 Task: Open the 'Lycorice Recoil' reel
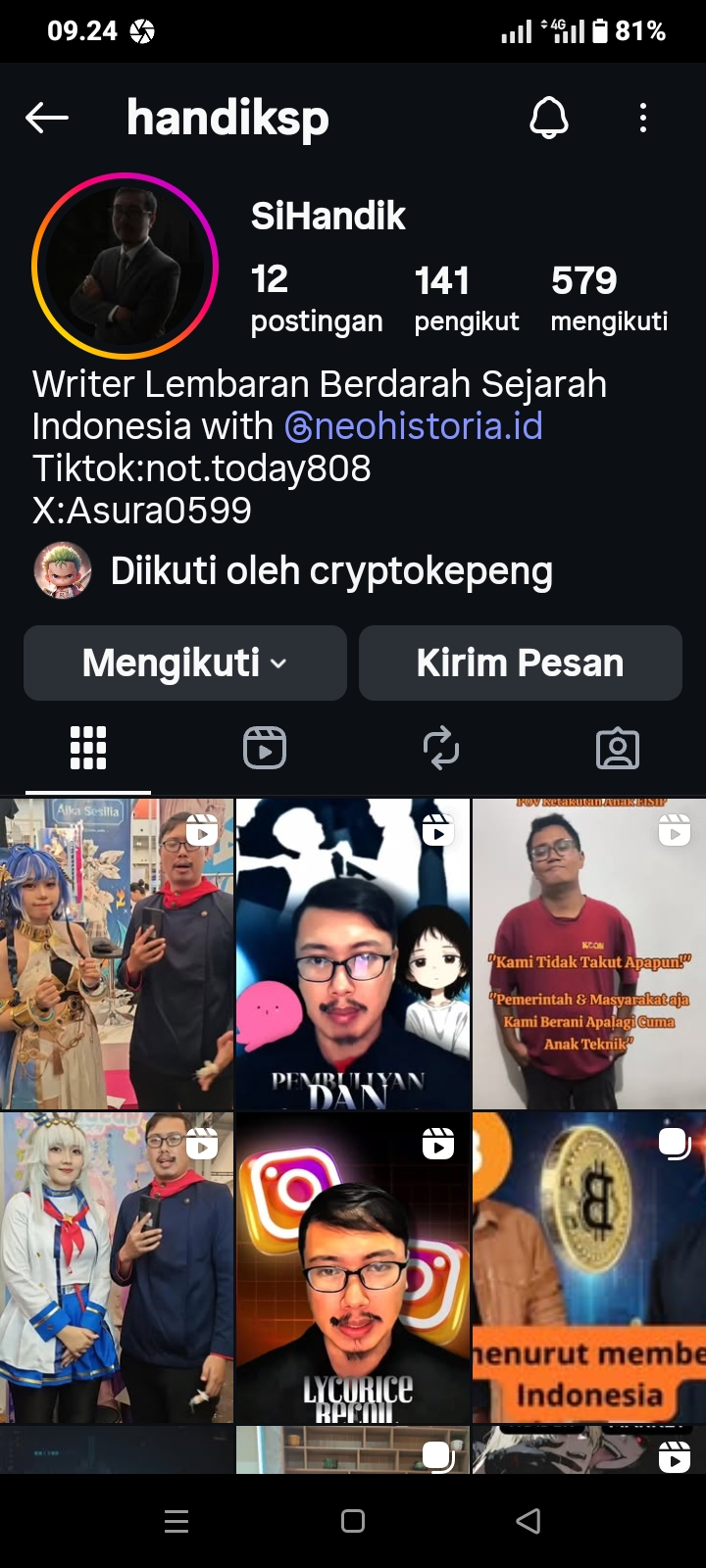click(x=353, y=1267)
